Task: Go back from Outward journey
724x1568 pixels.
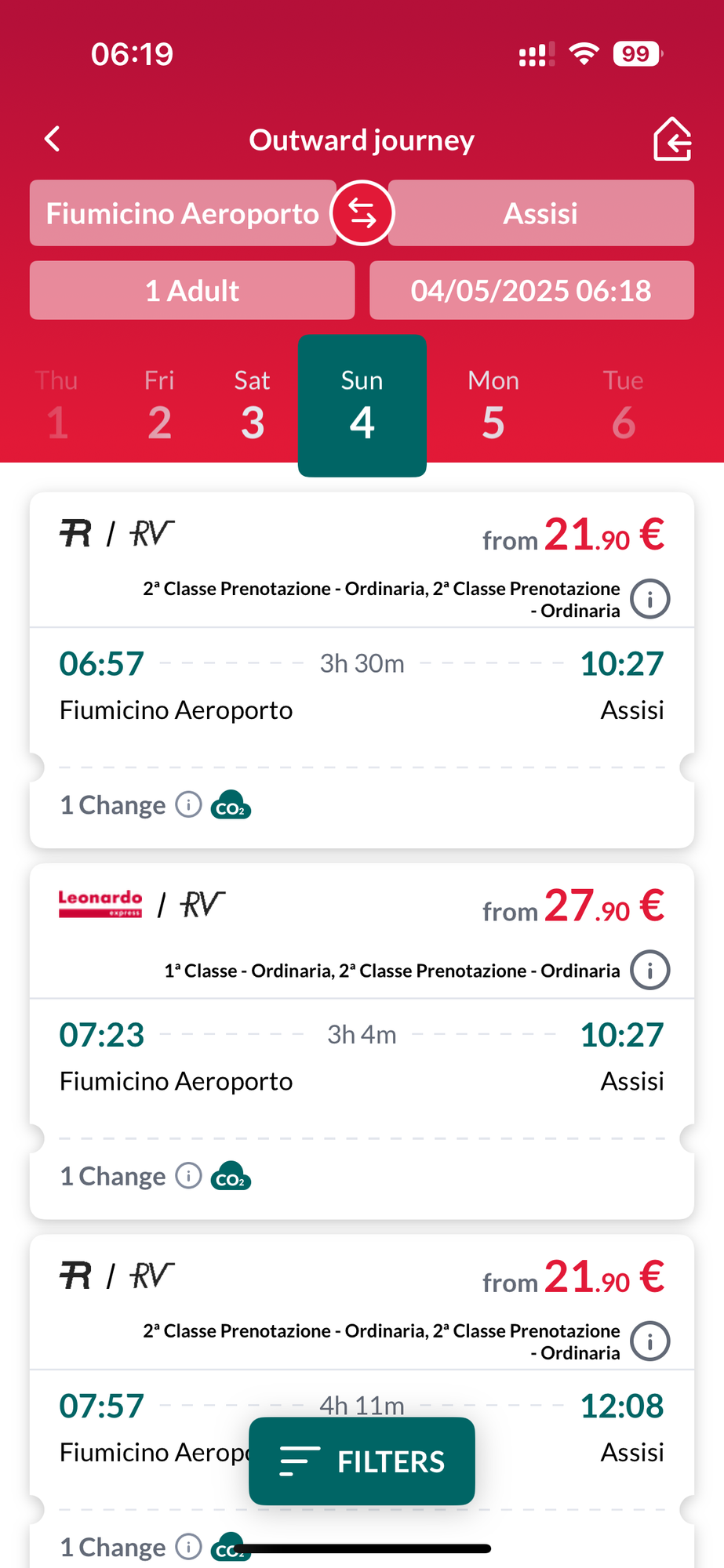Action: [53, 140]
